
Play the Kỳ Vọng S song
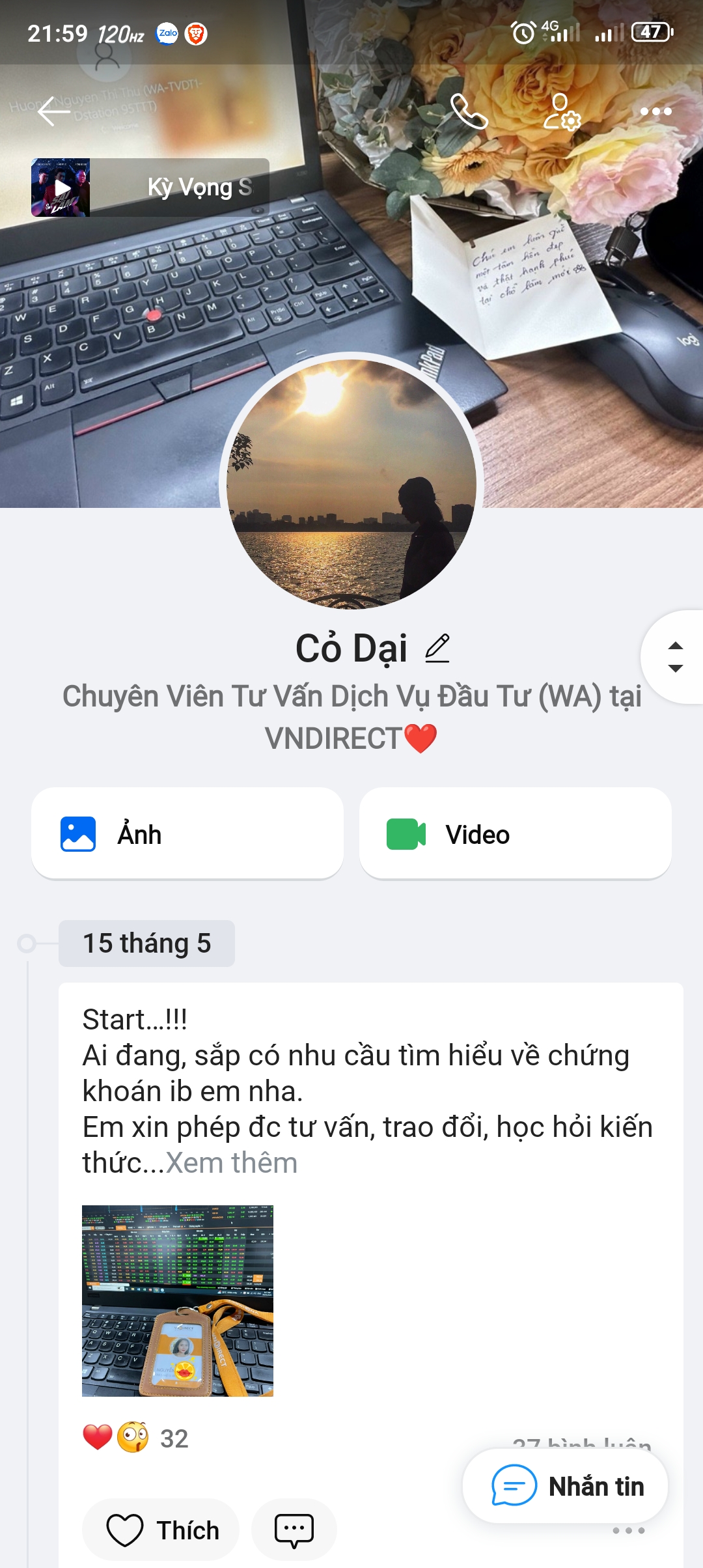(61, 188)
